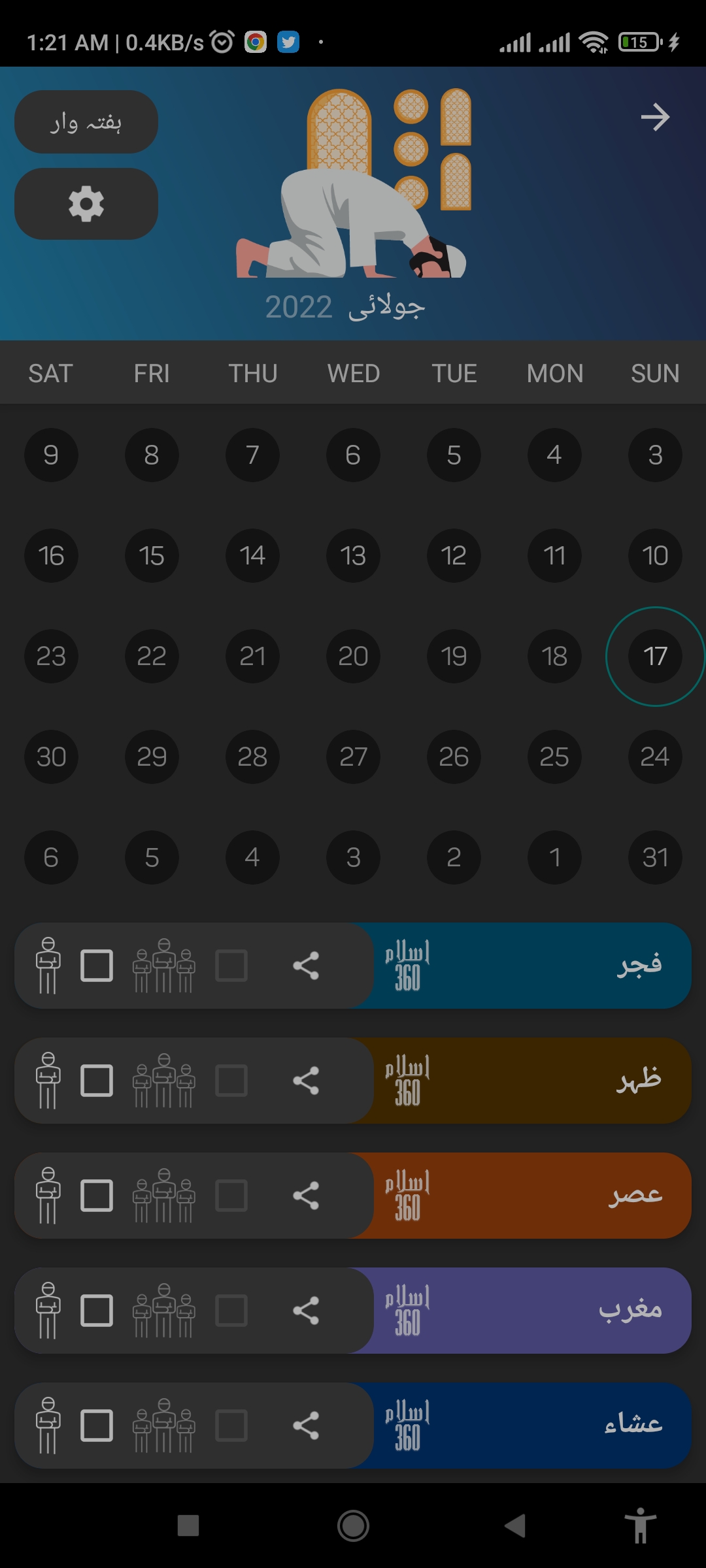
Task: Share the Asr (عصر) prayer entry
Action: 306,1196
